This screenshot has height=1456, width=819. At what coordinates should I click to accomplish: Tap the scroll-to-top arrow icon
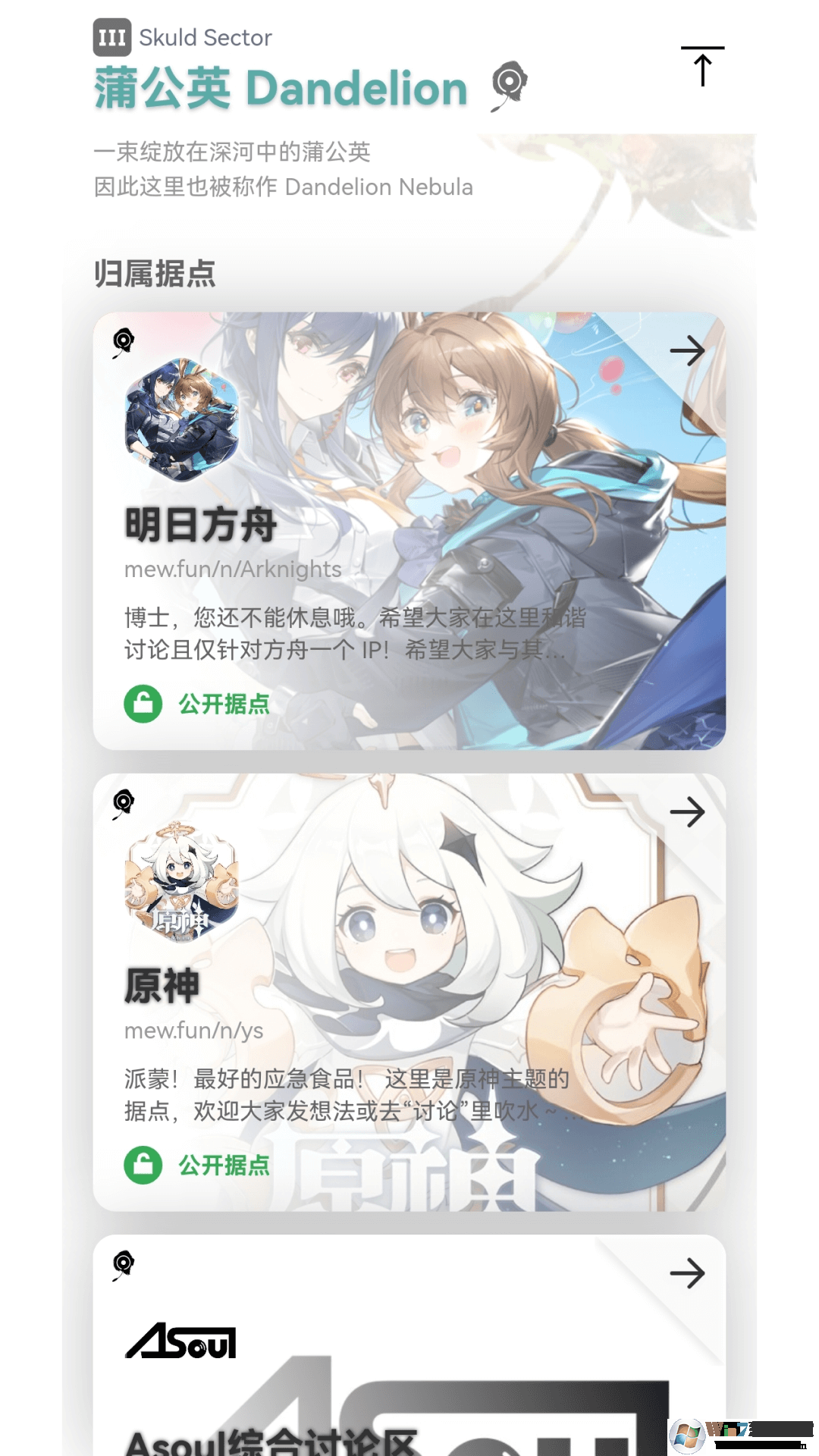[x=702, y=67]
